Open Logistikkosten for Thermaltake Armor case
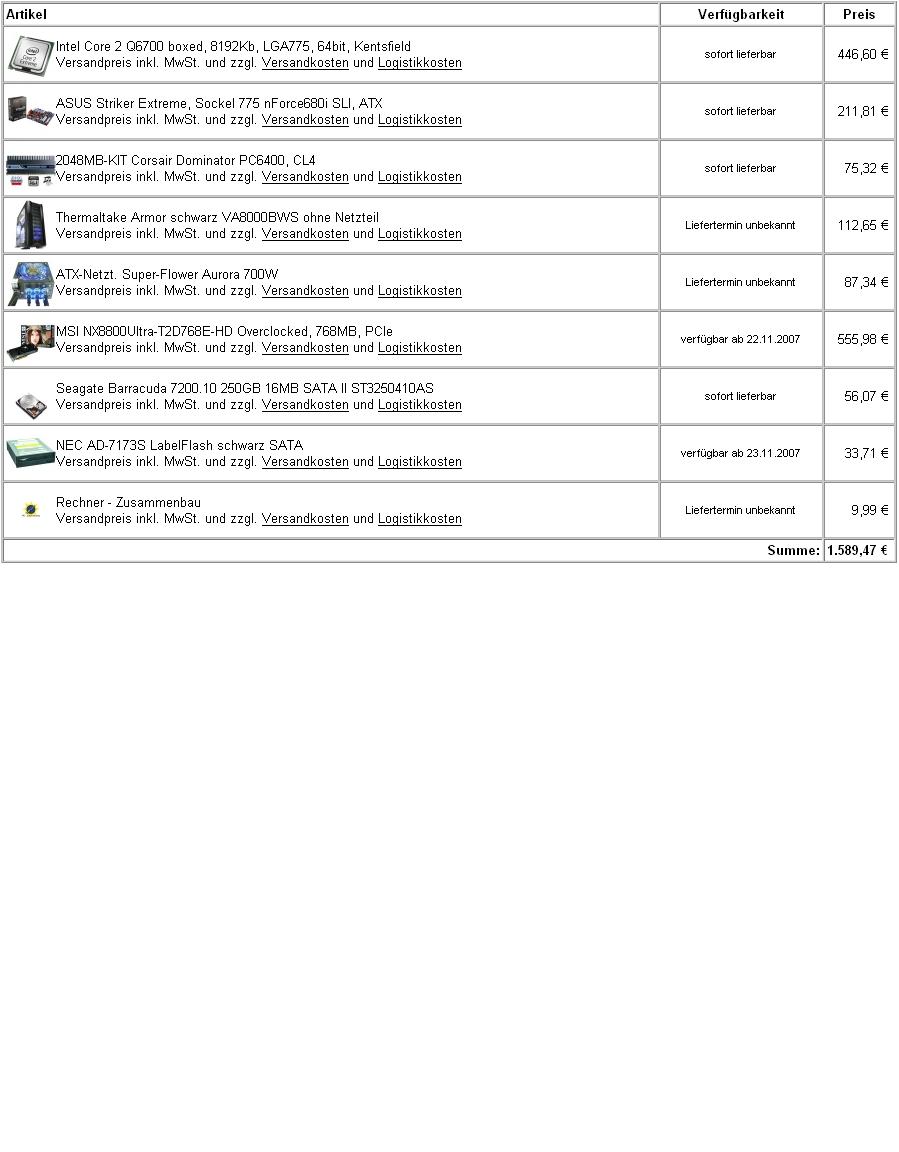Image resolution: width=899 pixels, height=1152 pixels. (419, 234)
